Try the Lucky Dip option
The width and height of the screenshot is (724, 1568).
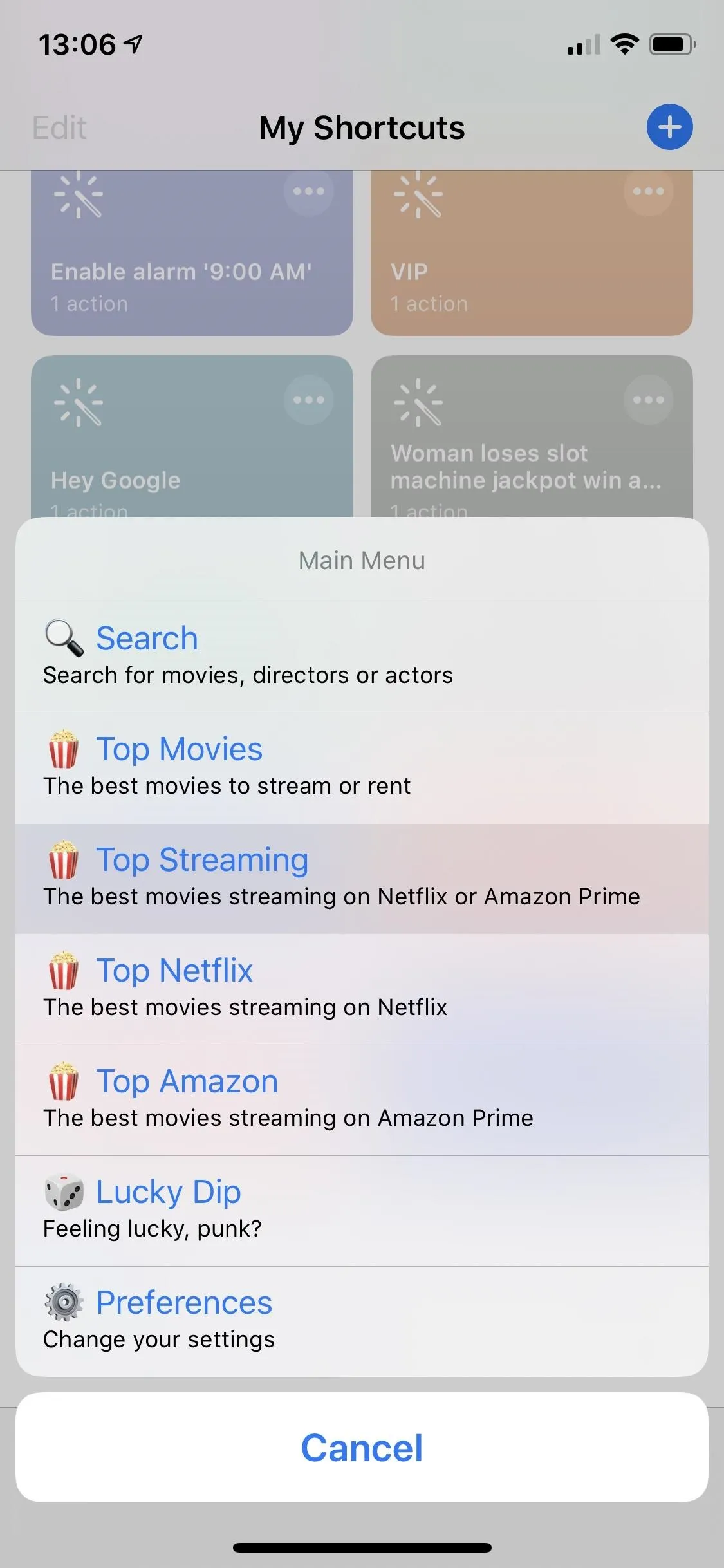coord(362,1211)
